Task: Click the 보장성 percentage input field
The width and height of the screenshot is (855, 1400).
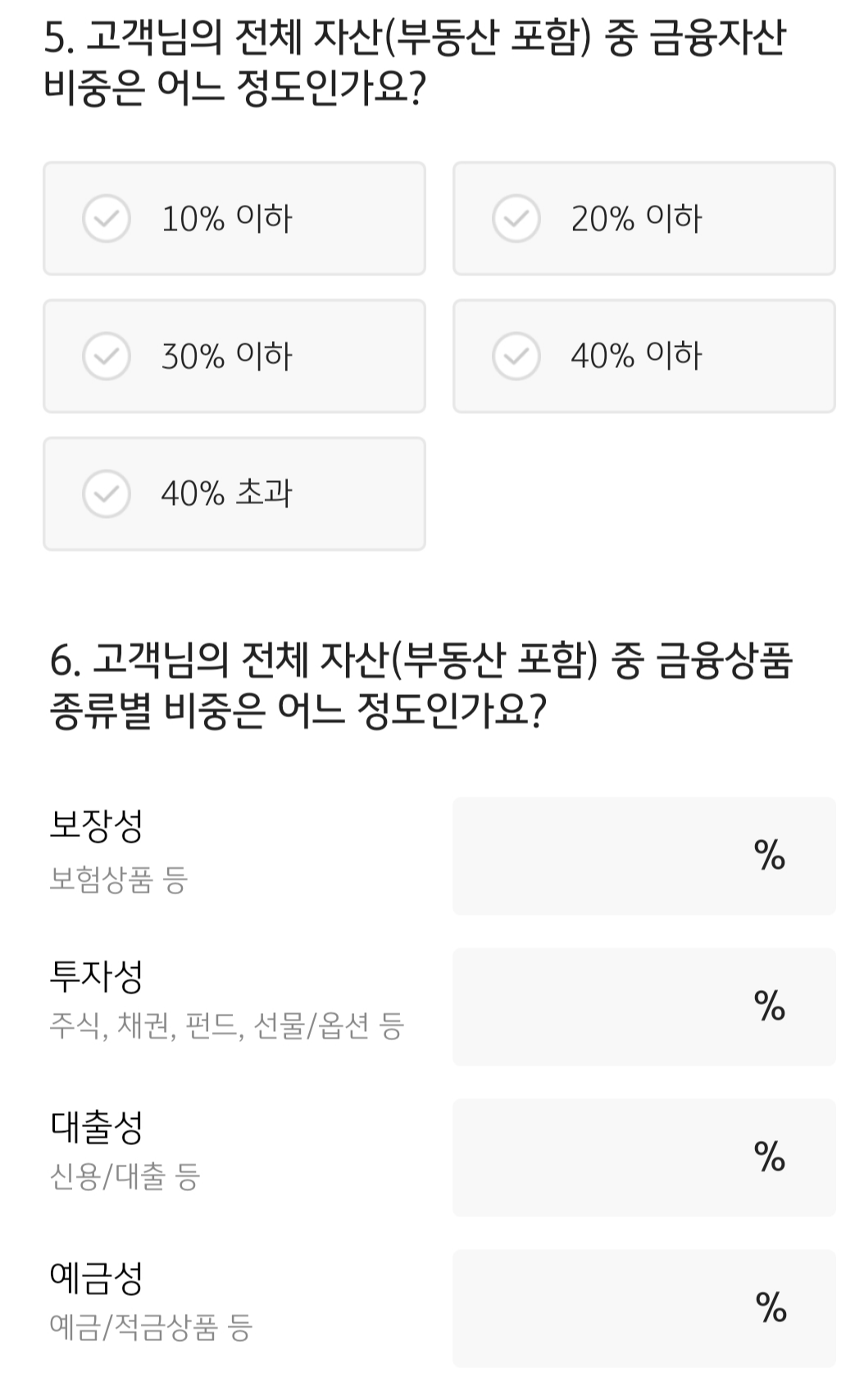Action: (x=644, y=857)
